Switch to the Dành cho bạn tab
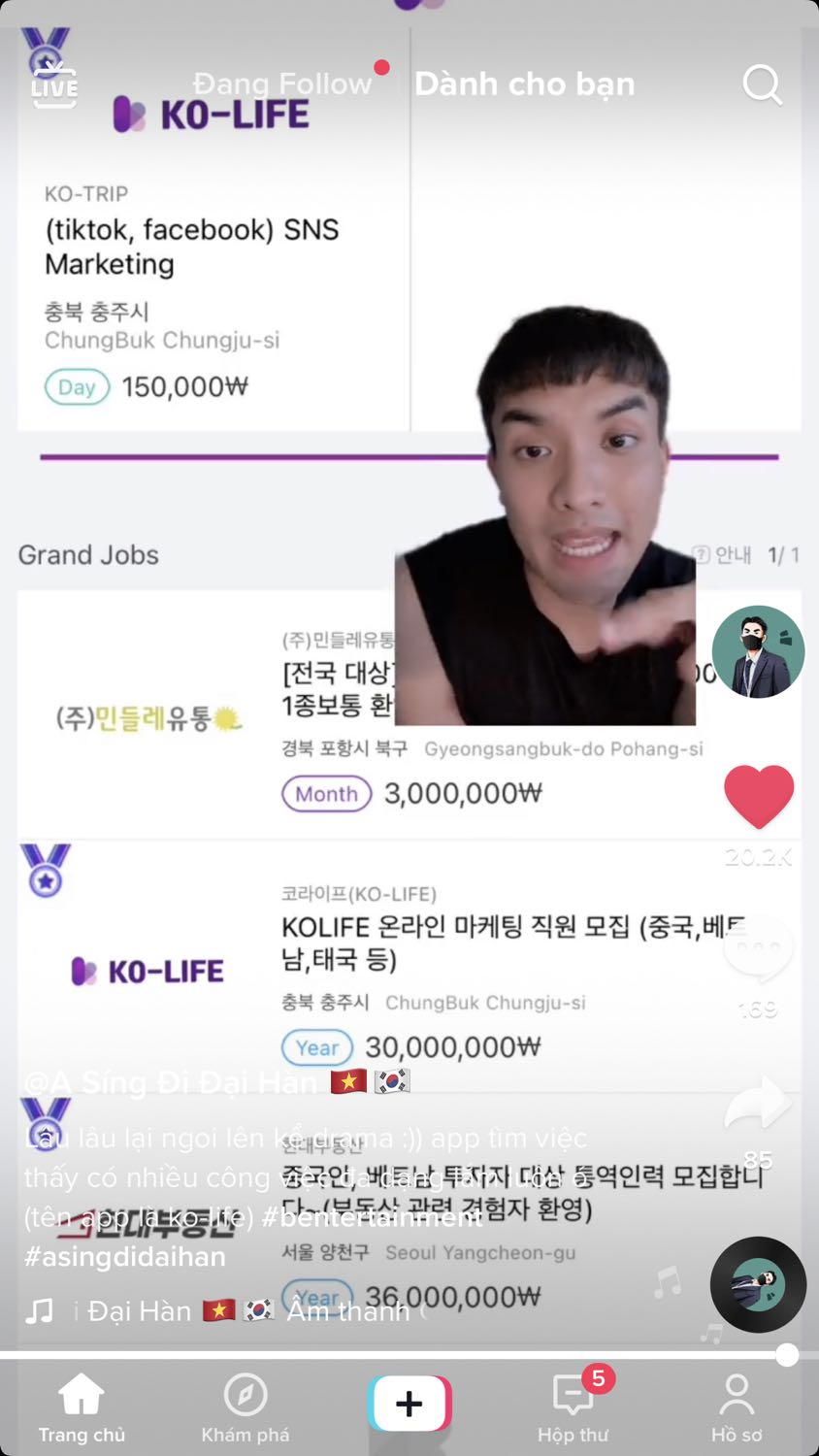 click(524, 84)
